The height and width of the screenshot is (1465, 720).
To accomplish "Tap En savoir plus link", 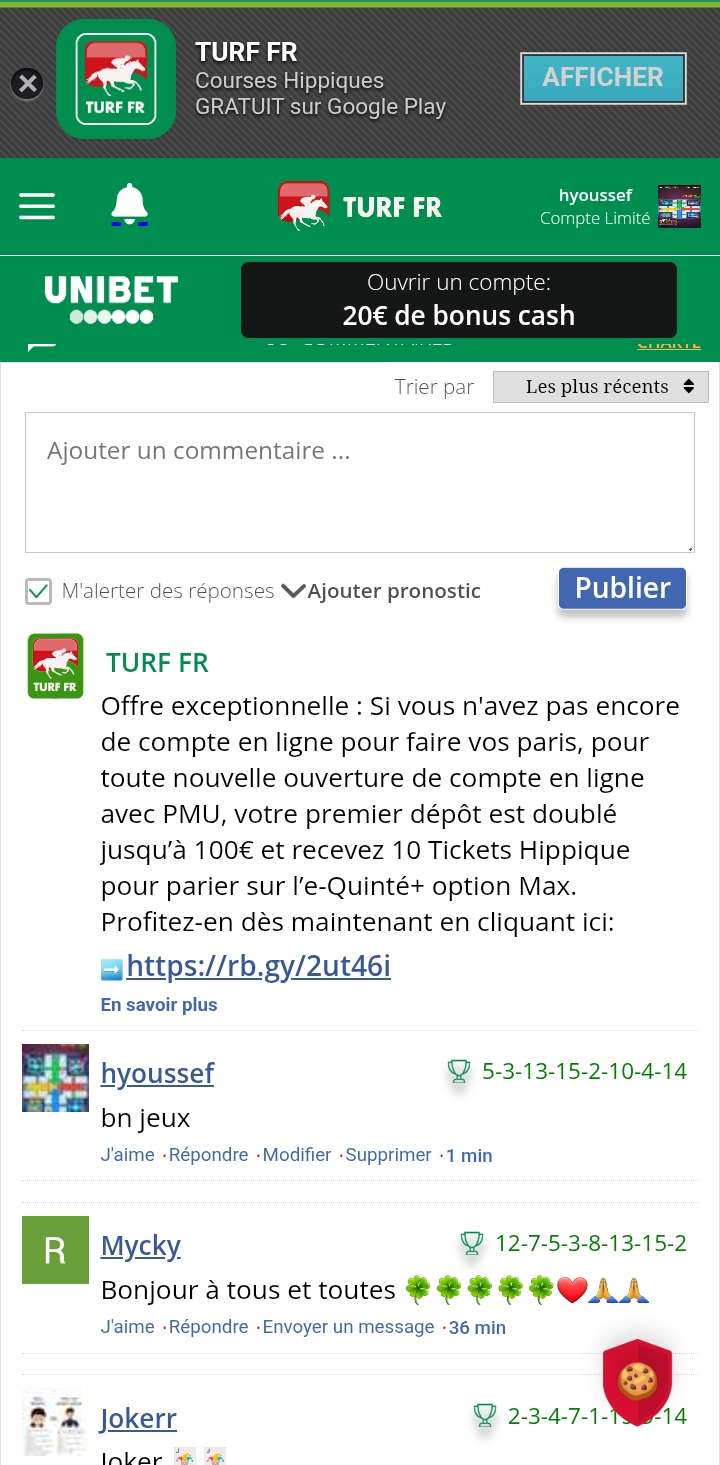I will [158, 1005].
